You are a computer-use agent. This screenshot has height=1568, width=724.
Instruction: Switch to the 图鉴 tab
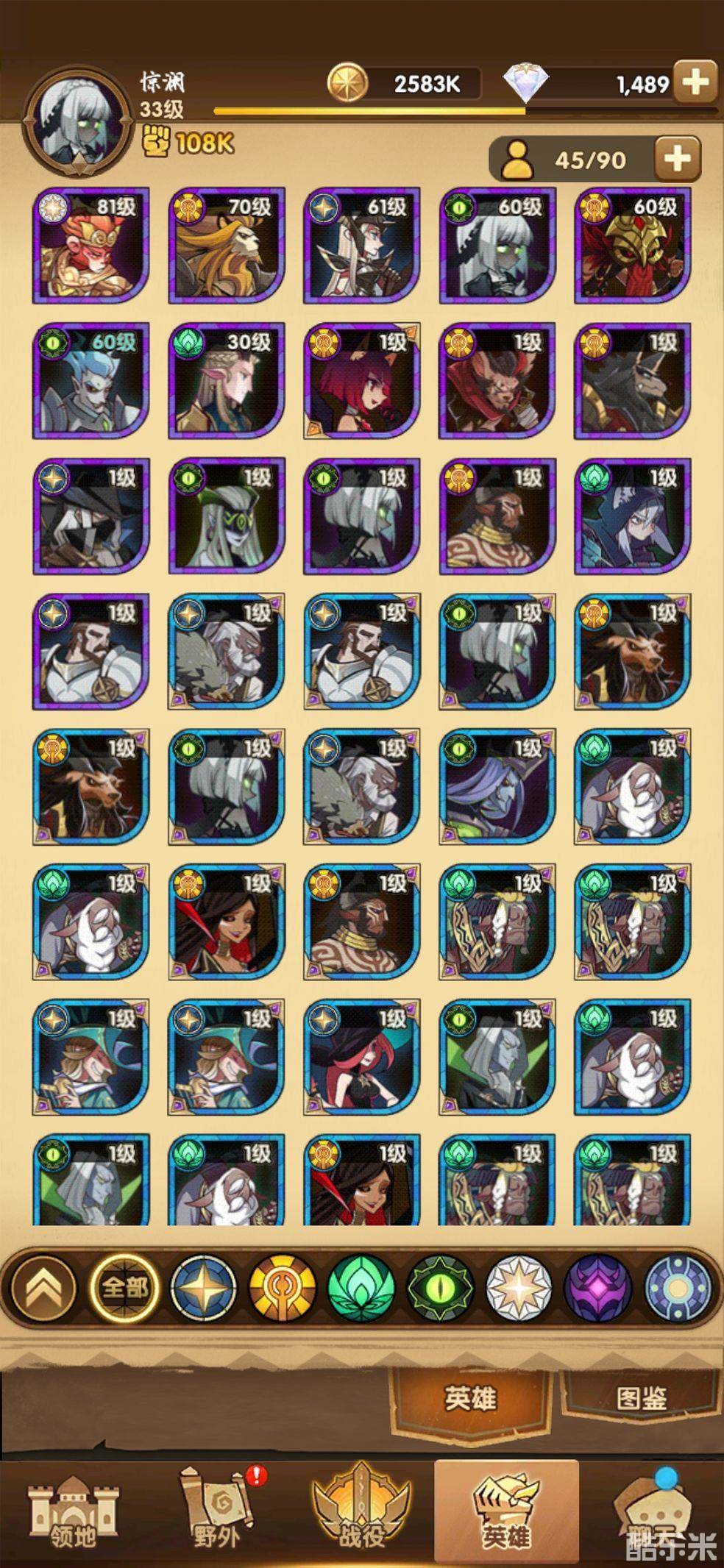click(x=641, y=1398)
